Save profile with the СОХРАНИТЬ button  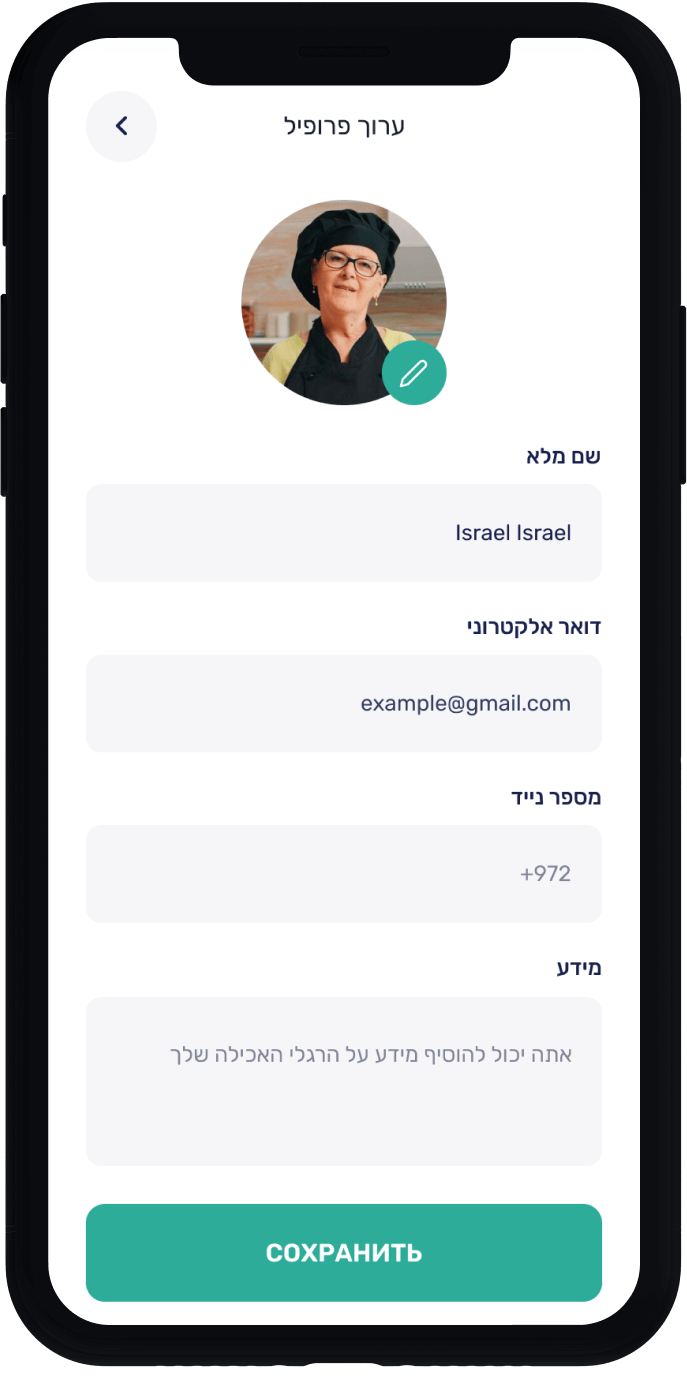click(343, 1252)
